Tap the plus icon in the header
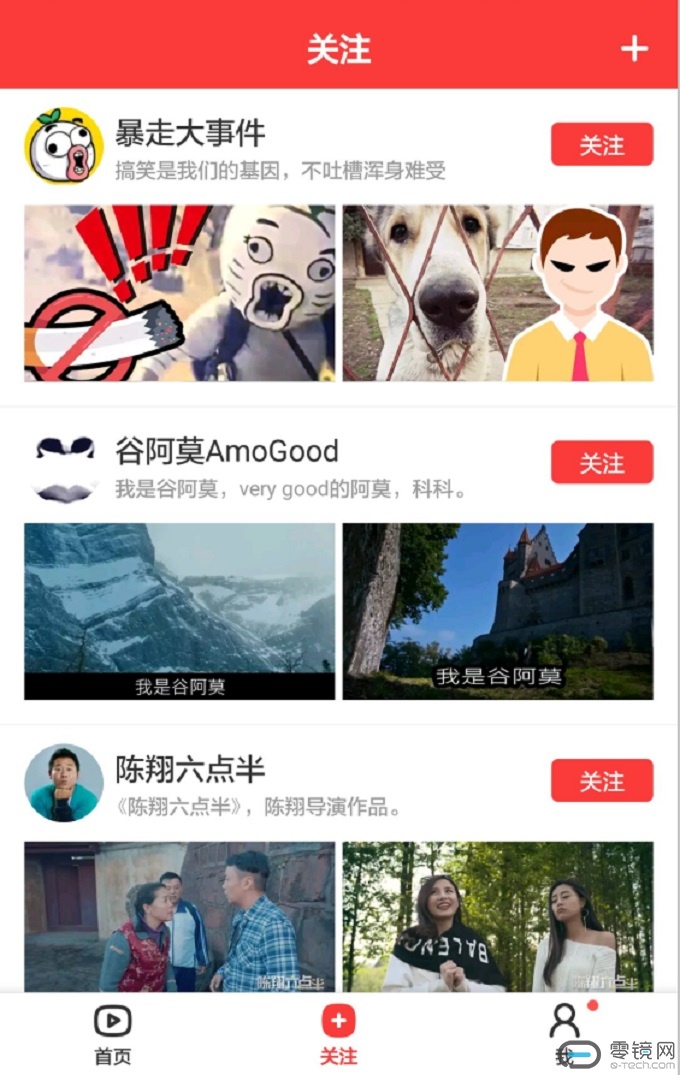Image resolution: width=680 pixels, height=1075 pixels. [634, 48]
